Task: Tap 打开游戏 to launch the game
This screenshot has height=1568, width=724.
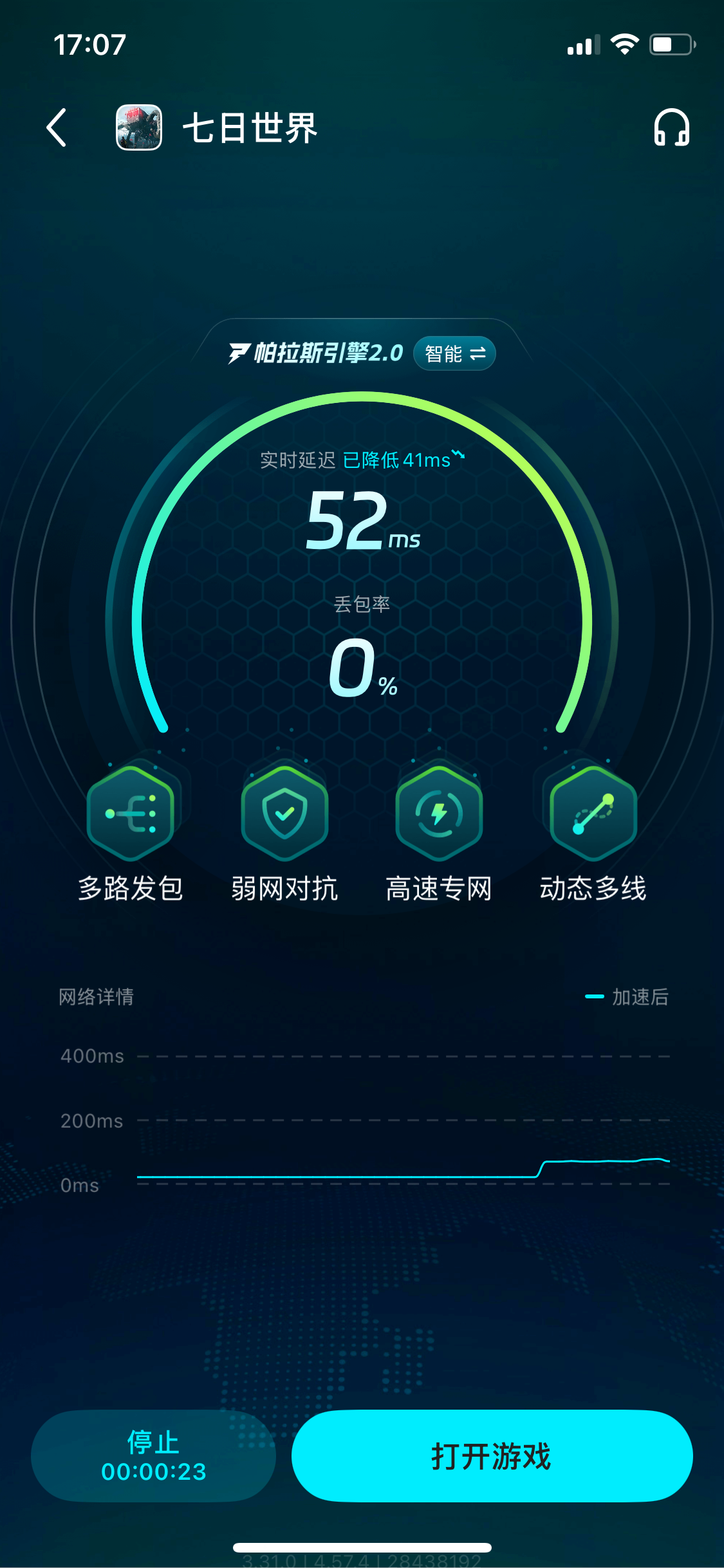Action: click(492, 1456)
